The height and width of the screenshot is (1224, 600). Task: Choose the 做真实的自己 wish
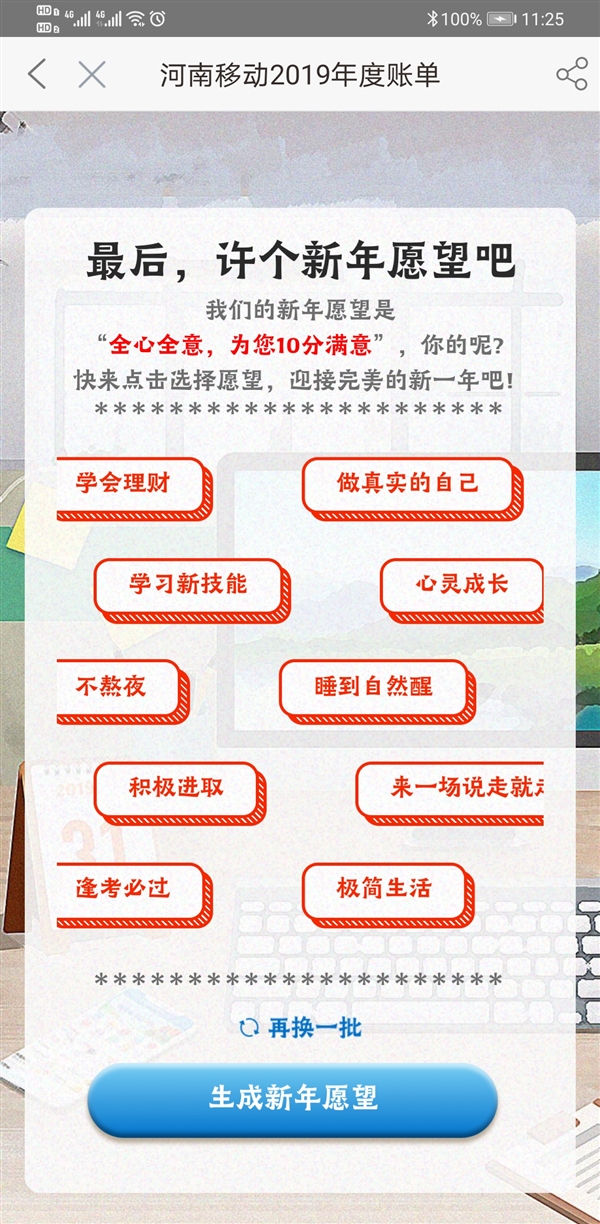408,485
